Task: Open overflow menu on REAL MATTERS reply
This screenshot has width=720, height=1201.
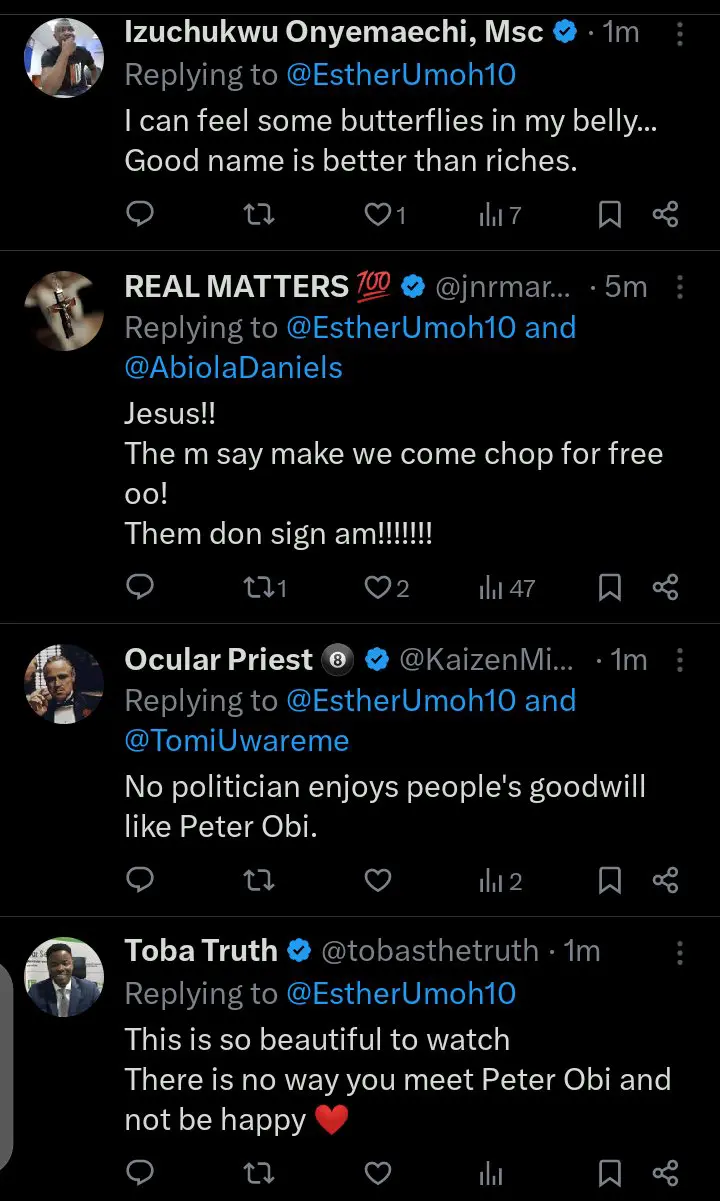Action: pos(680,288)
